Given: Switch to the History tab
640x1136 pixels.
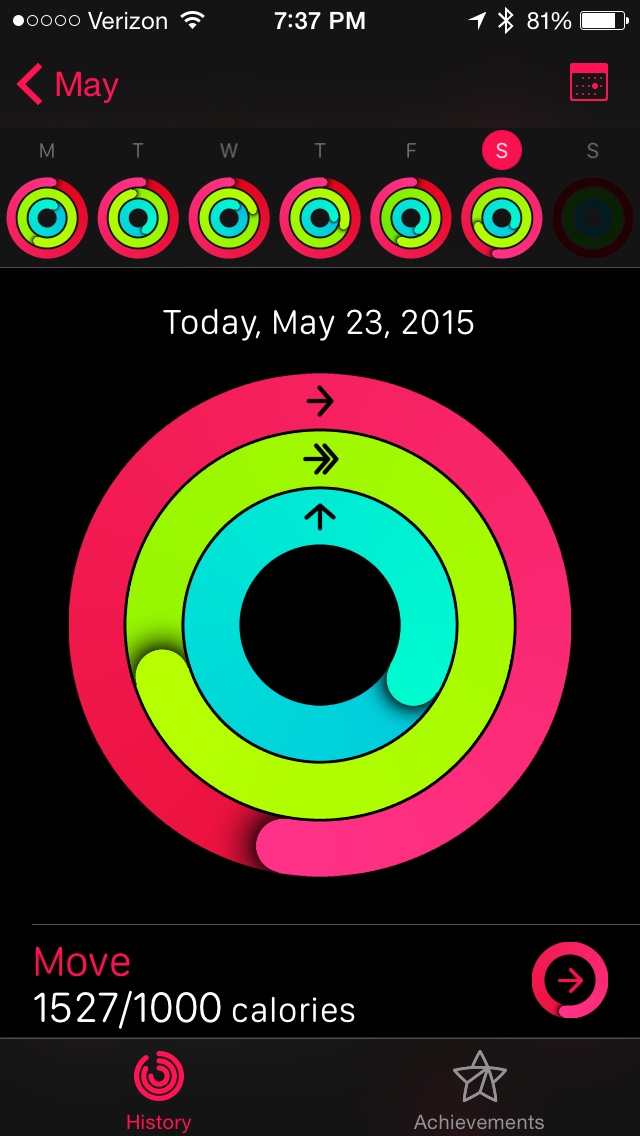Looking at the screenshot, I should 159,1090.
